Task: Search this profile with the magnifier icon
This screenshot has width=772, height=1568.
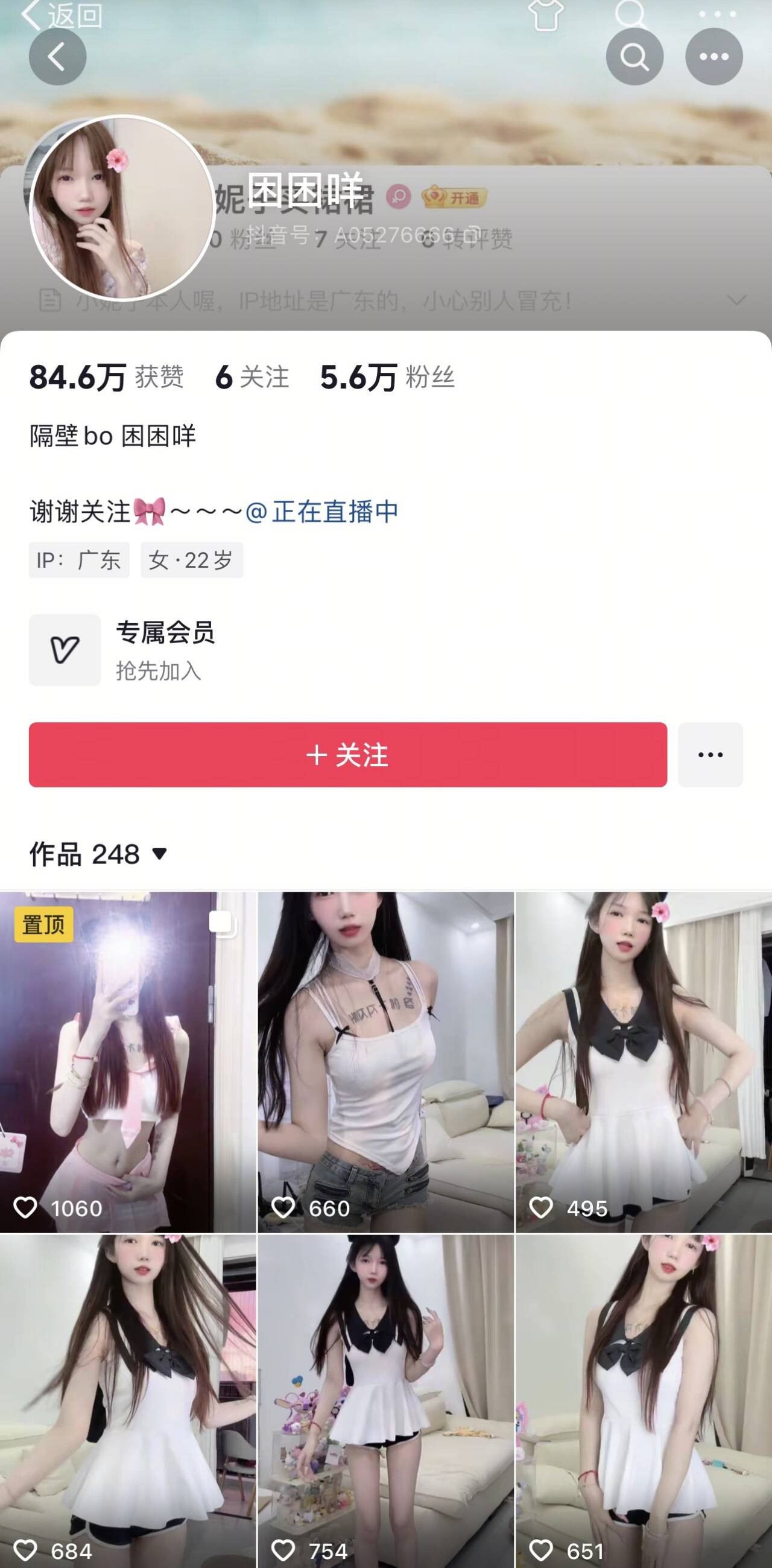Action: coord(634,57)
